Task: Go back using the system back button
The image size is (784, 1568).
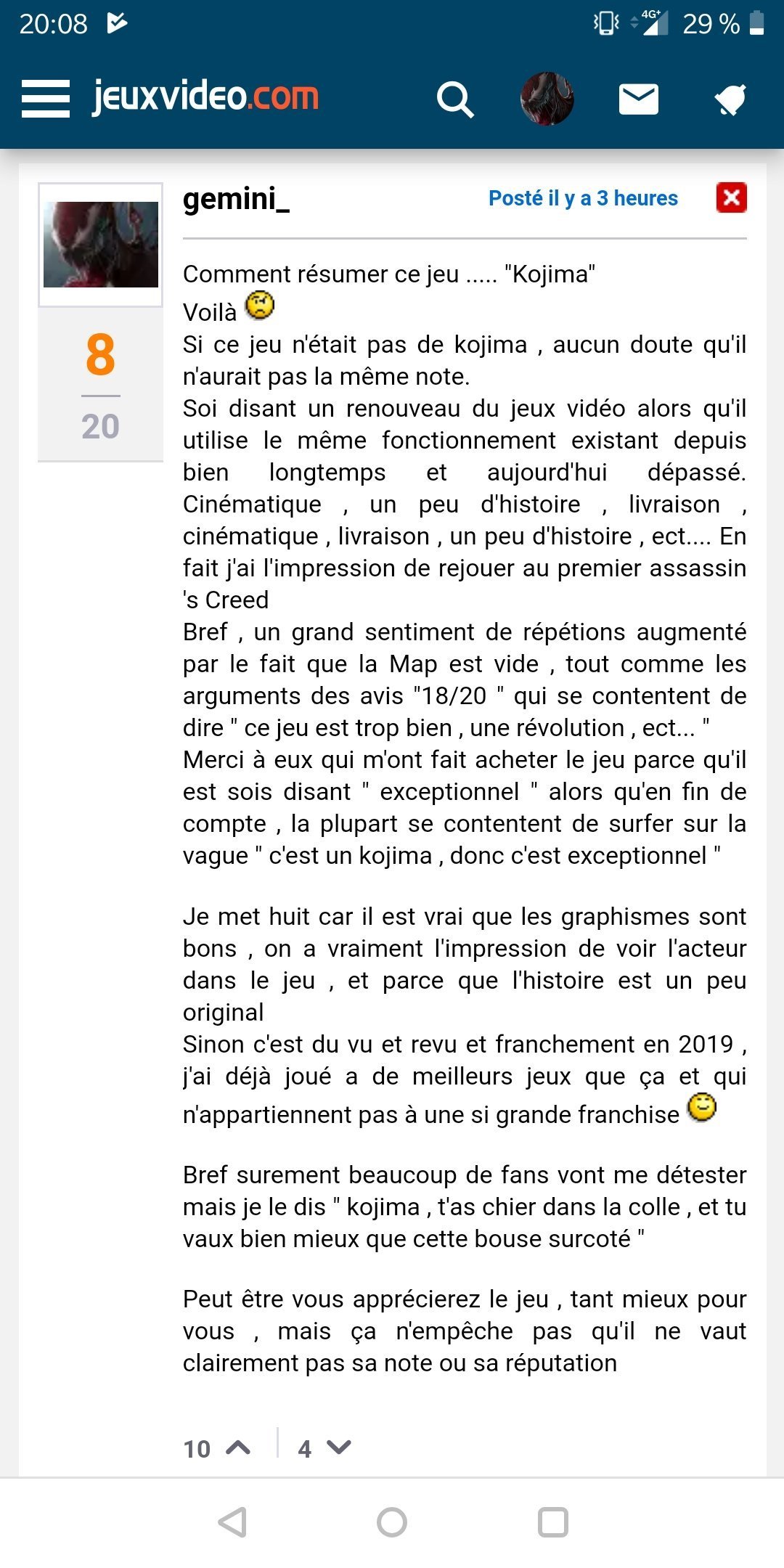Action: (x=232, y=1522)
